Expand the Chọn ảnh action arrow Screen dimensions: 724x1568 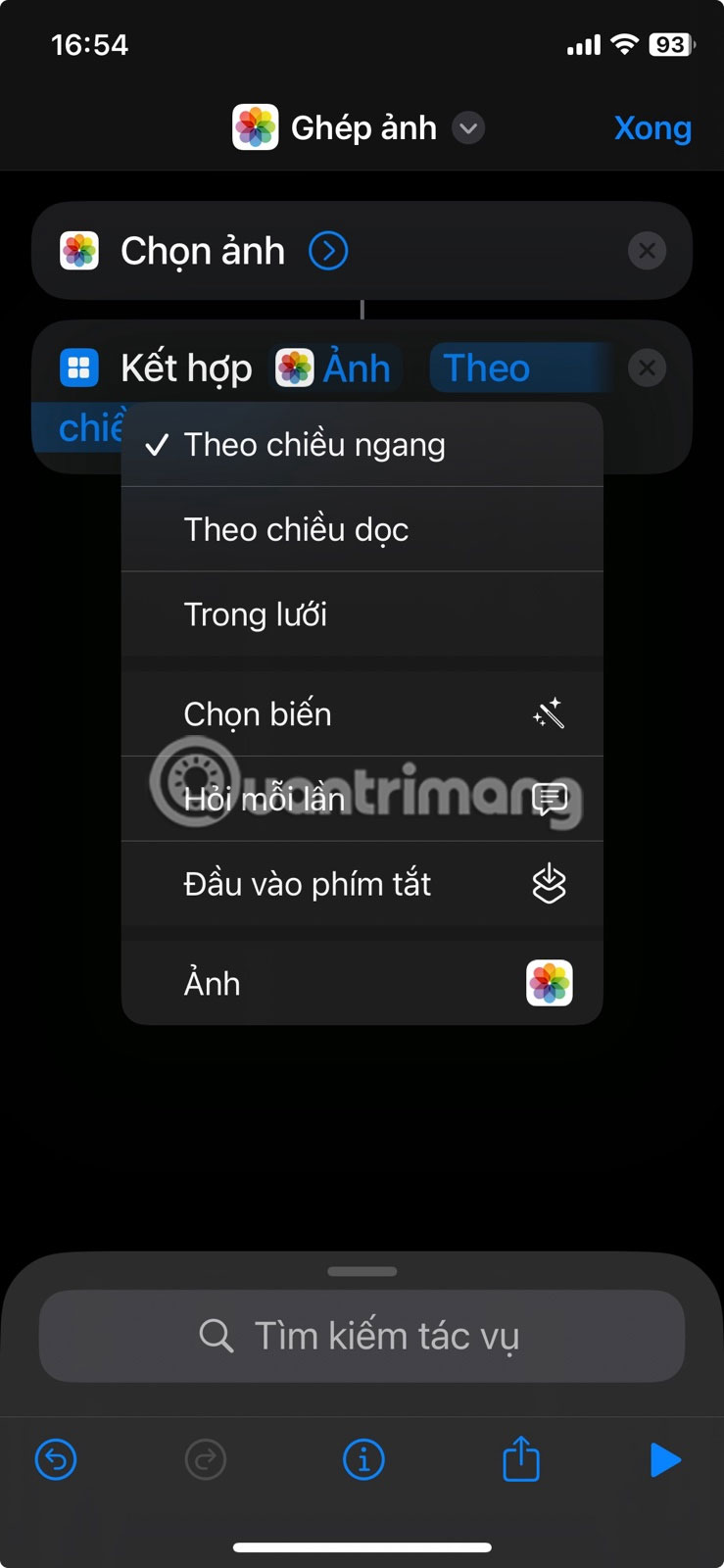click(328, 251)
